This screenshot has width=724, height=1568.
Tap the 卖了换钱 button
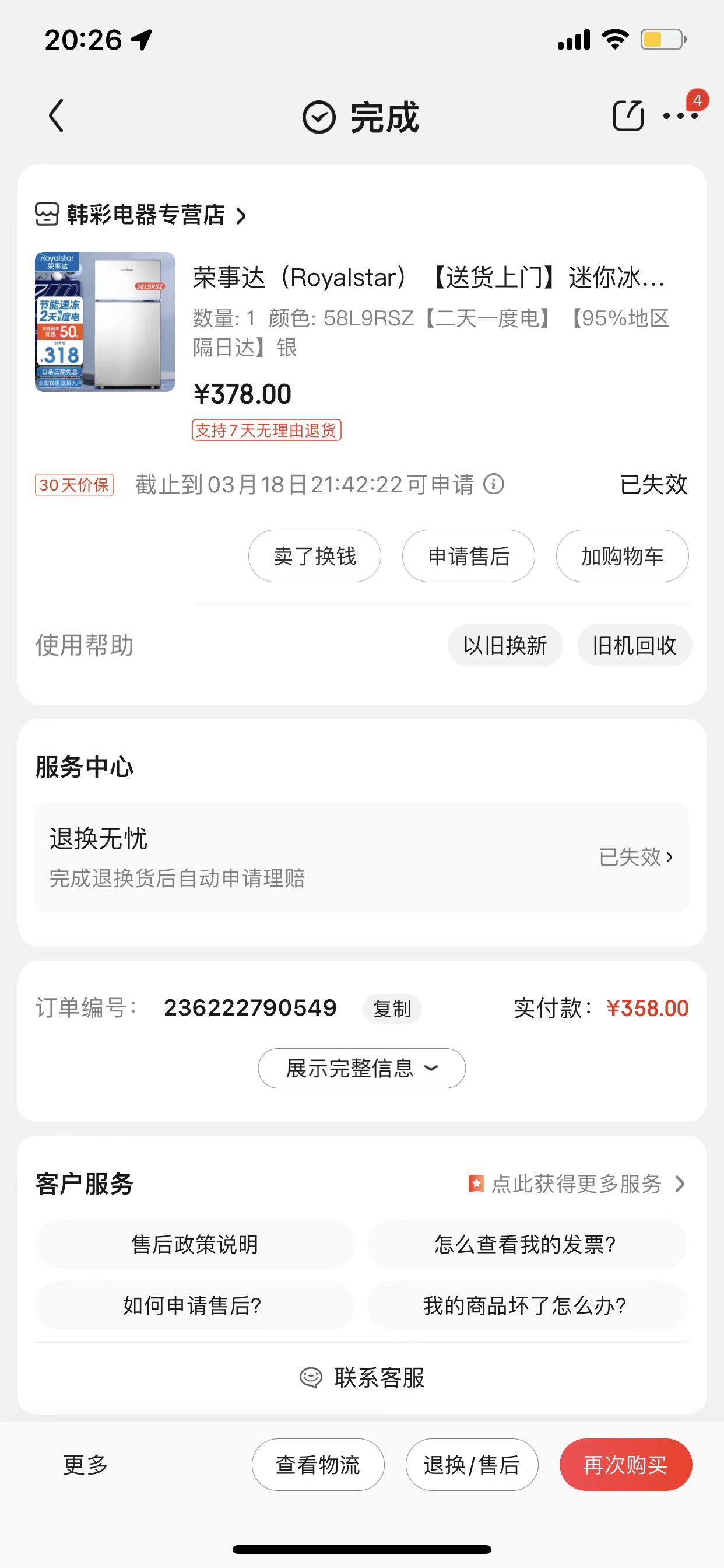315,556
